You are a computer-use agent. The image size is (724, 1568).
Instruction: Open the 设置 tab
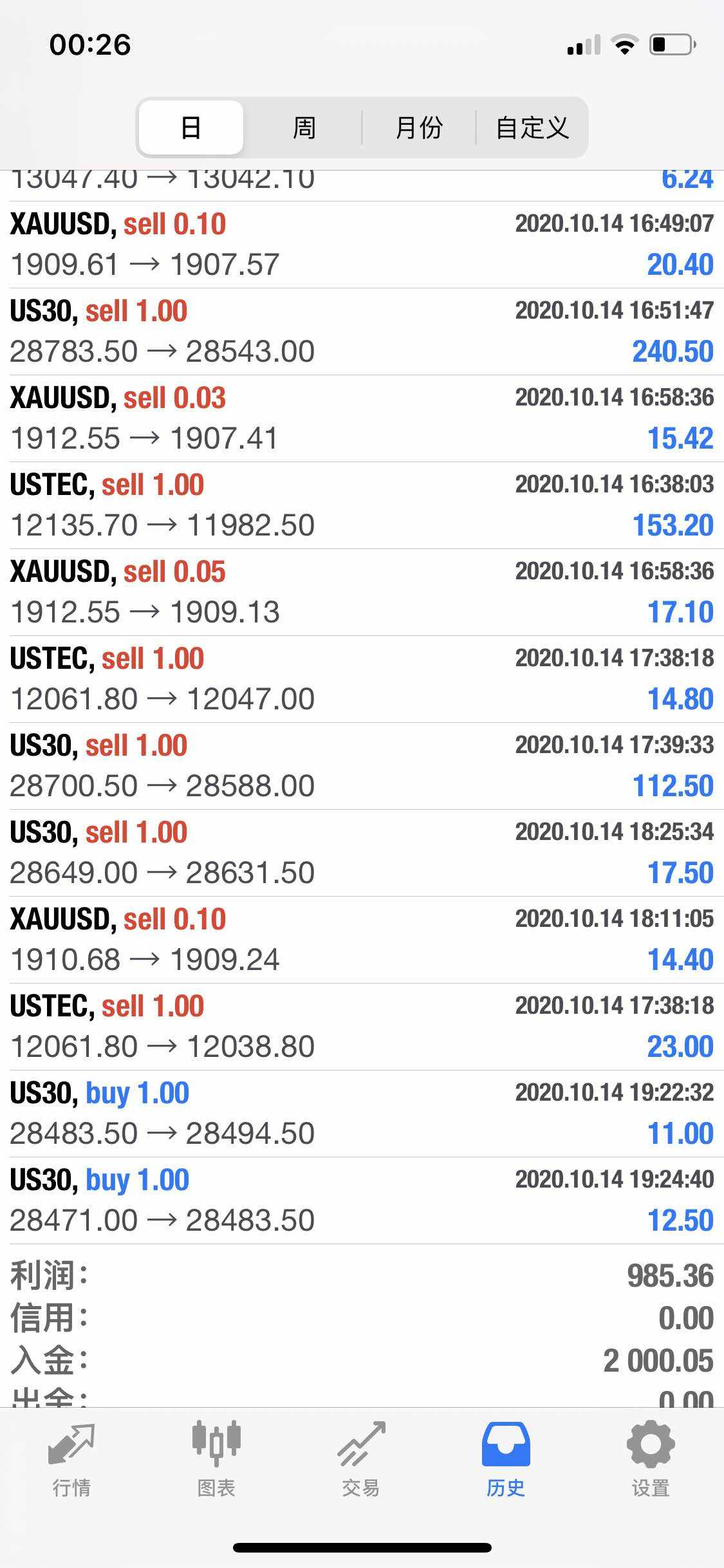pos(651,1459)
